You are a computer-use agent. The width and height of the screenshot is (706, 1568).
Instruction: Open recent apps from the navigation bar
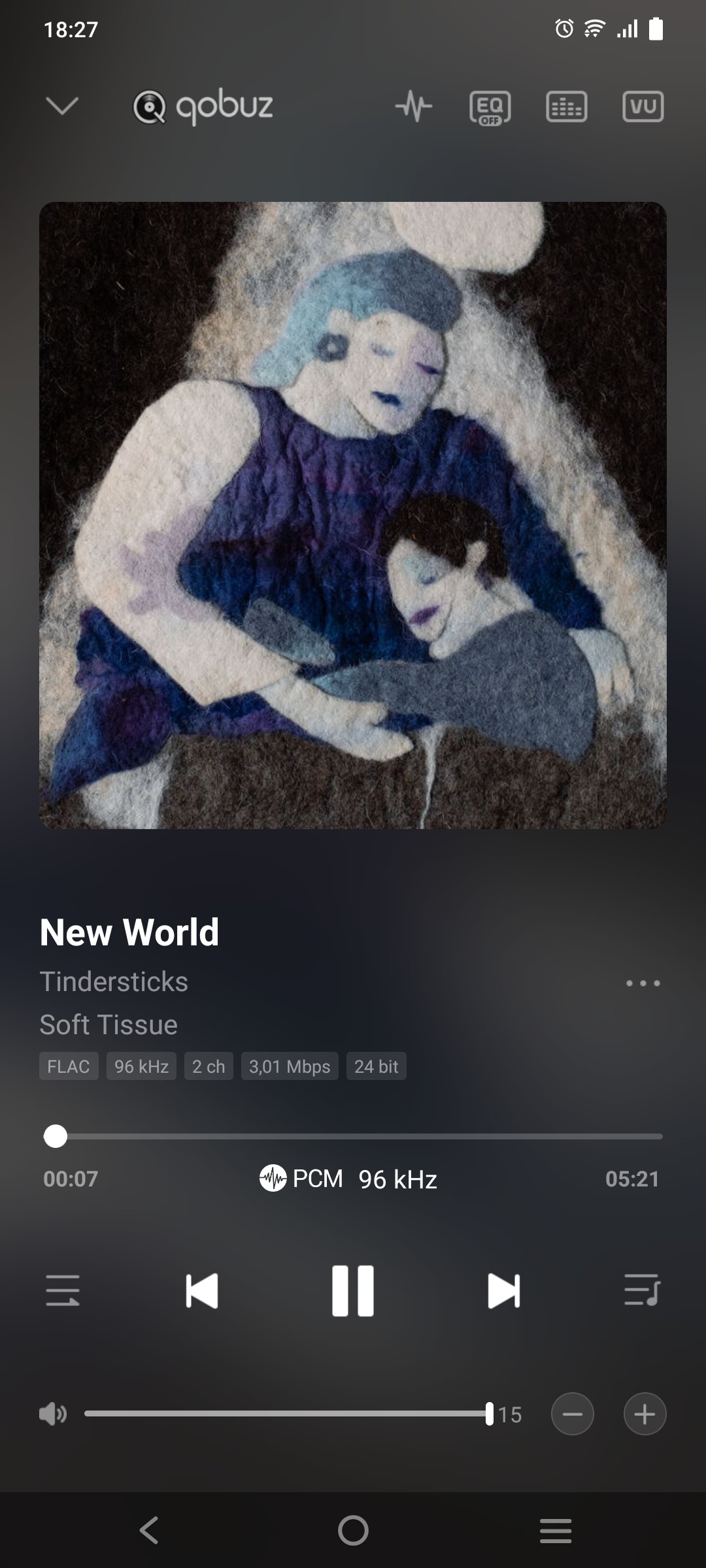pos(556,1531)
